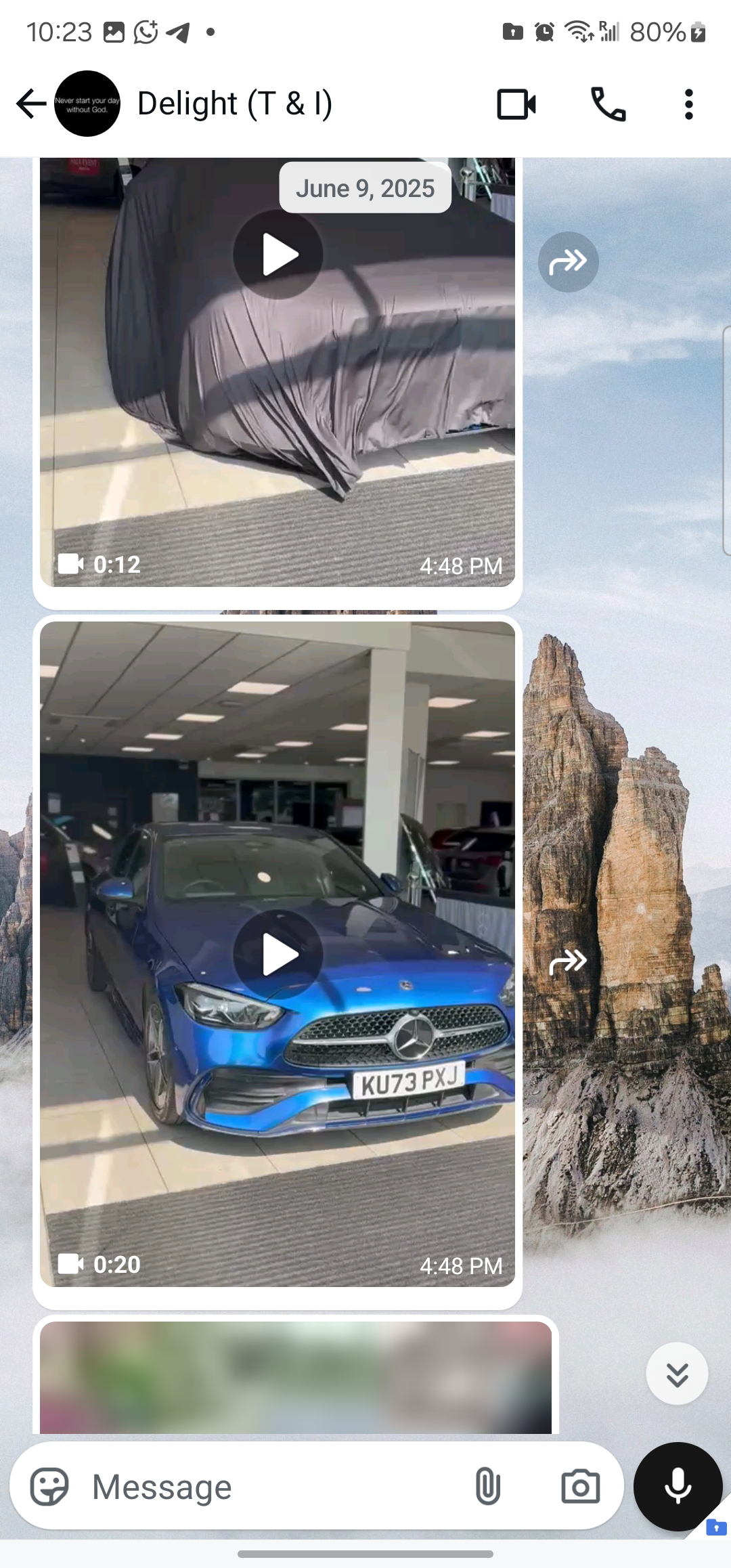This screenshot has height=1568, width=731.
Task: Attach a file with the paperclip
Action: (x=487, y=1487)
